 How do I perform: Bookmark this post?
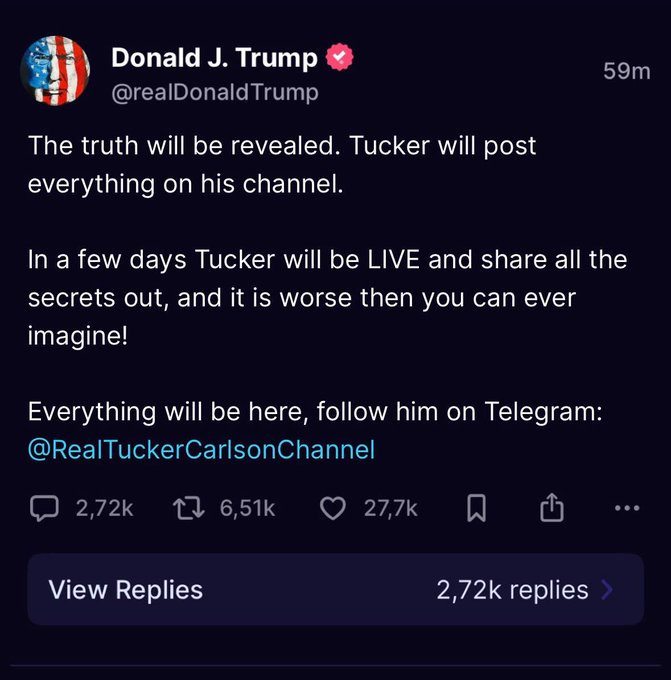coord(477,509)
